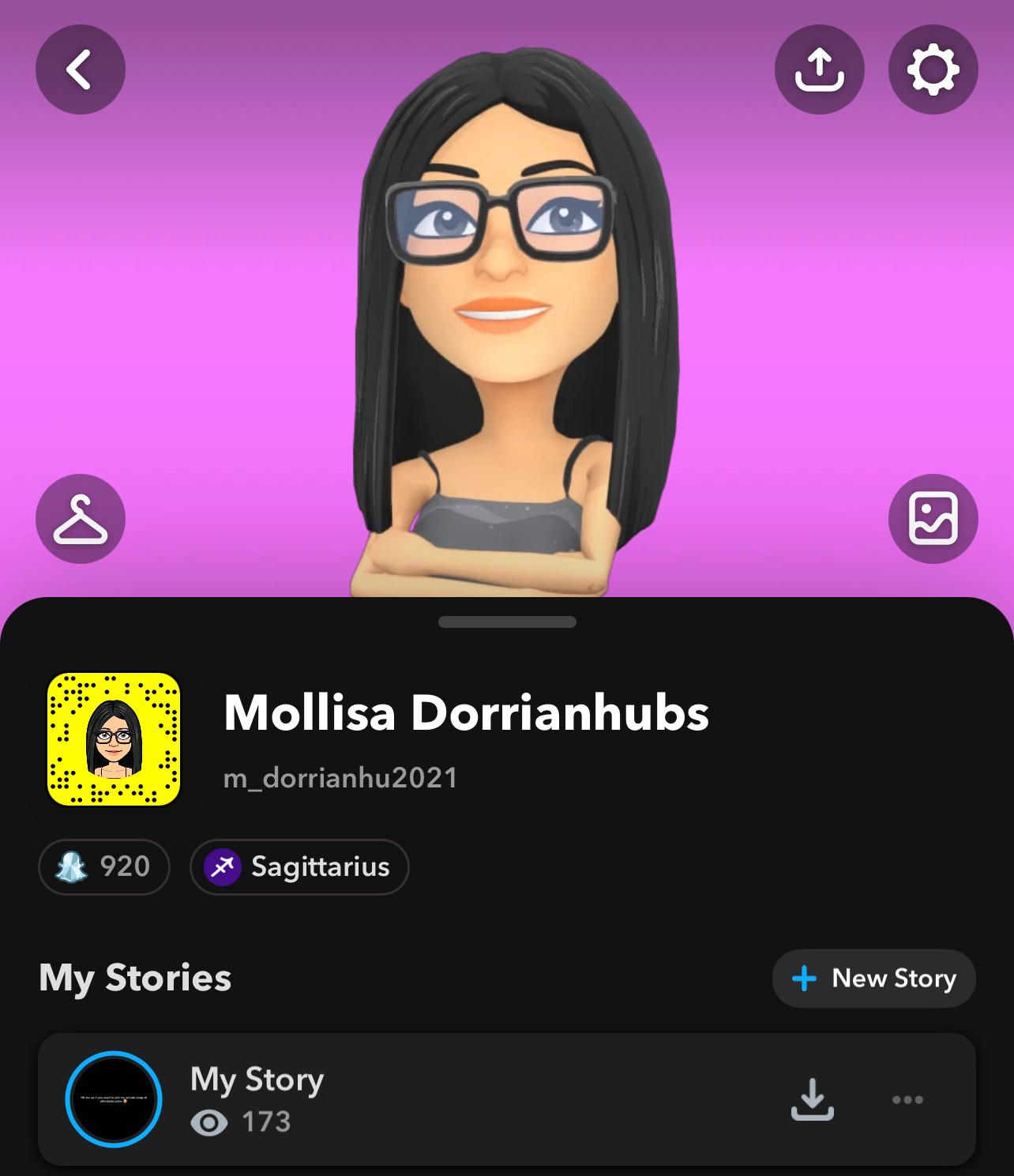Open the Sagittarius zodiac chip
Viewport: 1014px width, 1176px height.
(x=299, y=866)
